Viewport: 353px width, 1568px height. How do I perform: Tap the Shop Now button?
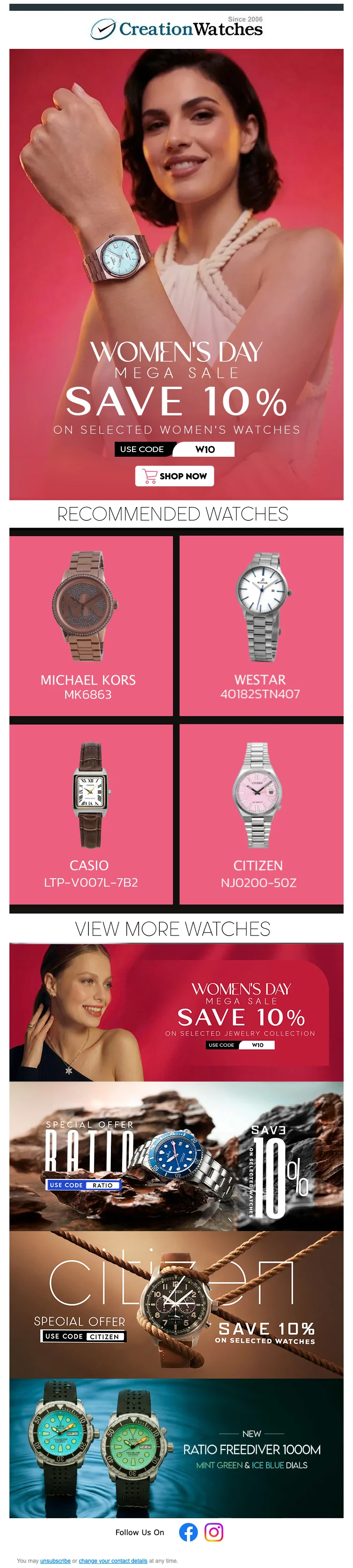click(174, 476)
